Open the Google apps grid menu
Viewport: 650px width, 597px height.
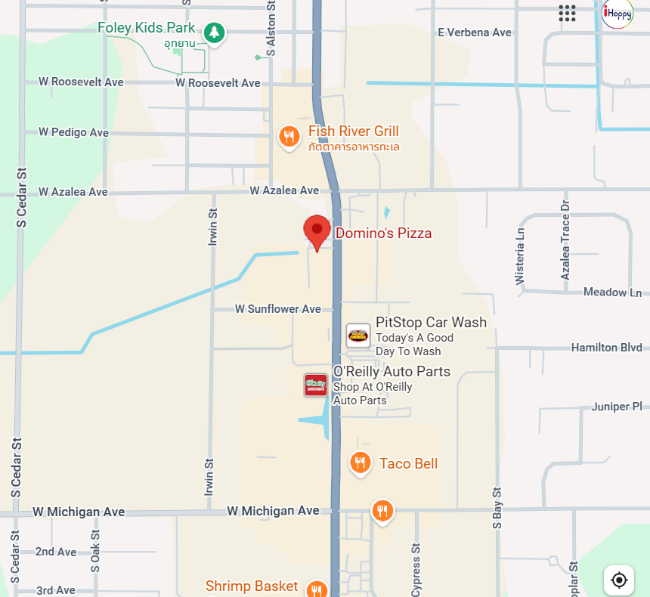click(x=568, y=13)
